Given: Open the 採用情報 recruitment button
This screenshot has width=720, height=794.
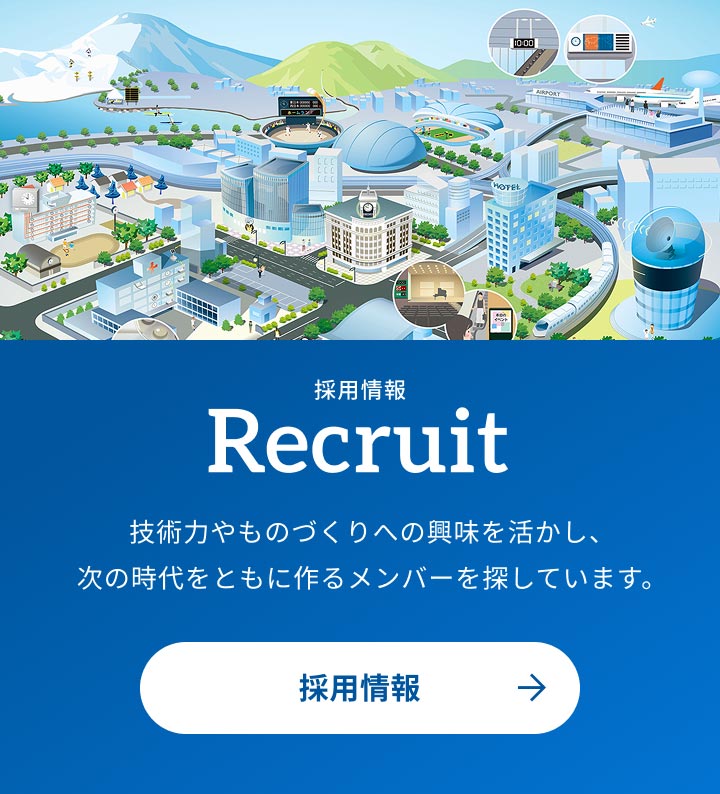Looking at the screenshot, I should coord(360,688).
